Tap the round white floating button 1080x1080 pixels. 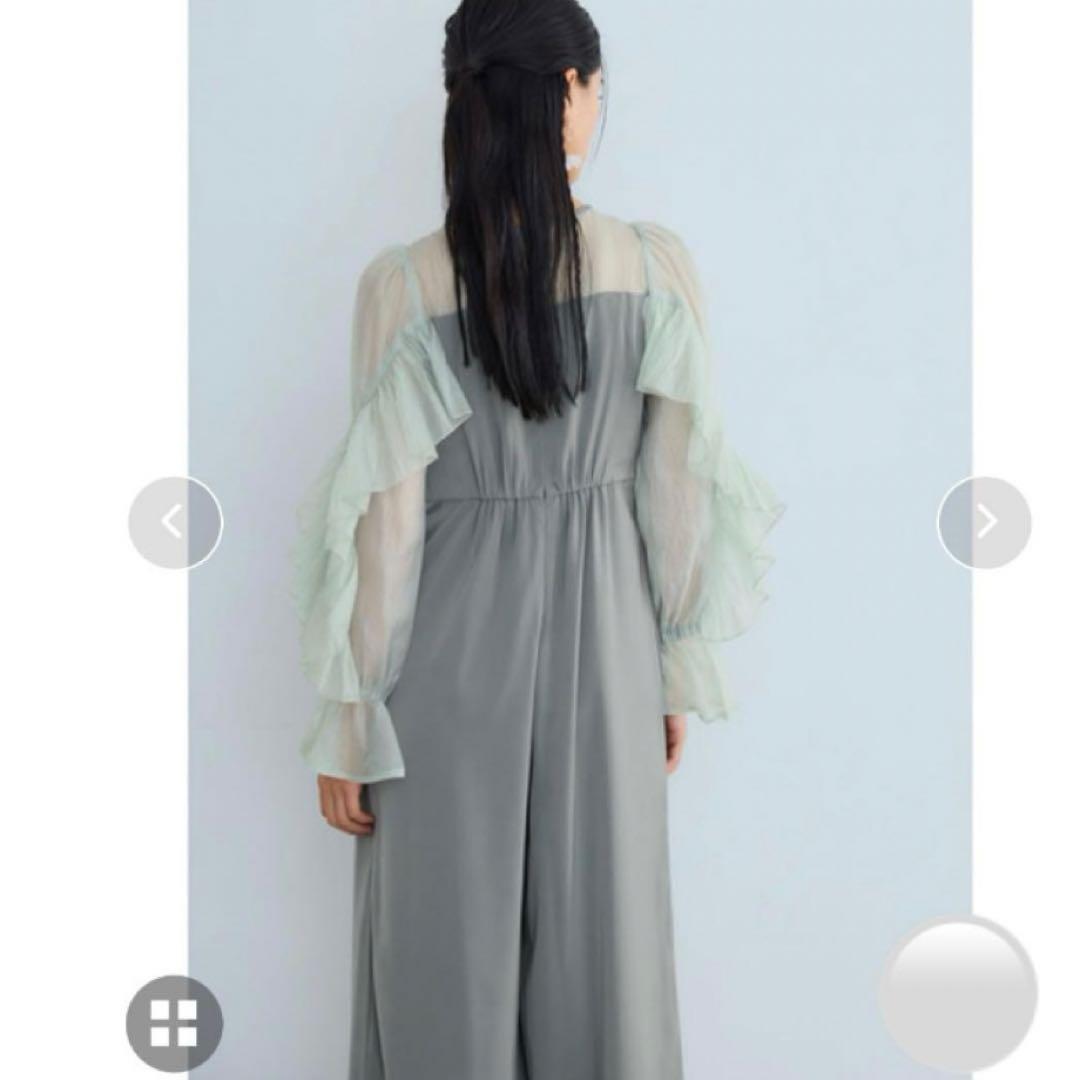pyautogui.click(x=957, y=994)
